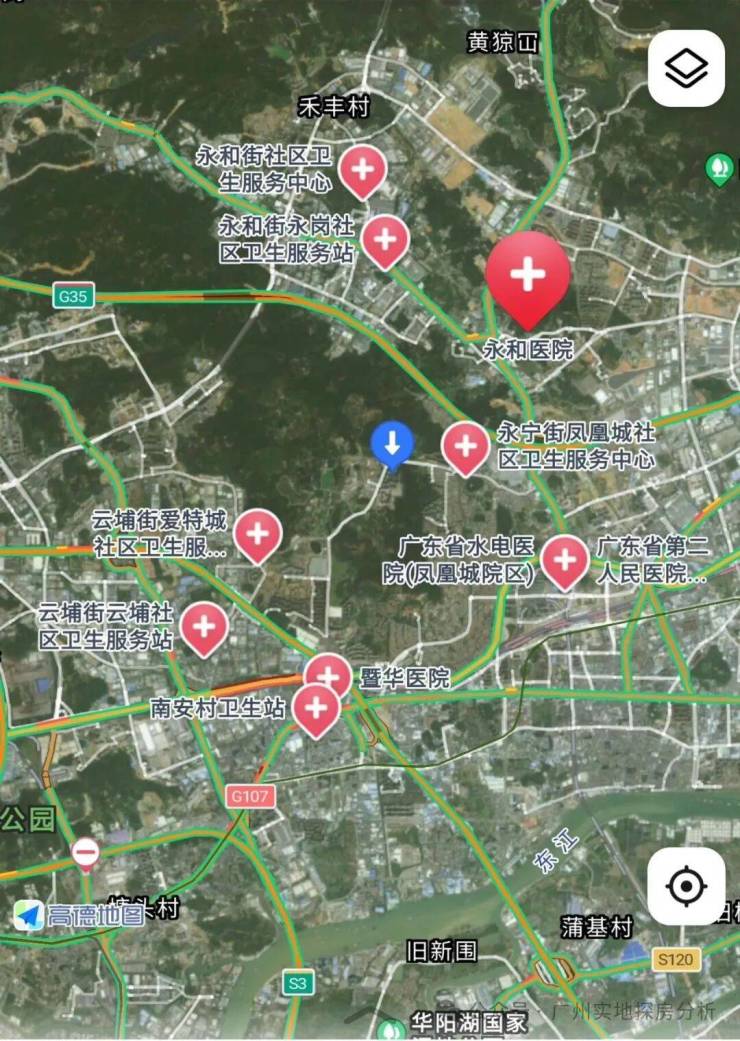Tap the blue down-arrow map marker
The height and width of the screenshot is (1041, 740).
(393, 443)
